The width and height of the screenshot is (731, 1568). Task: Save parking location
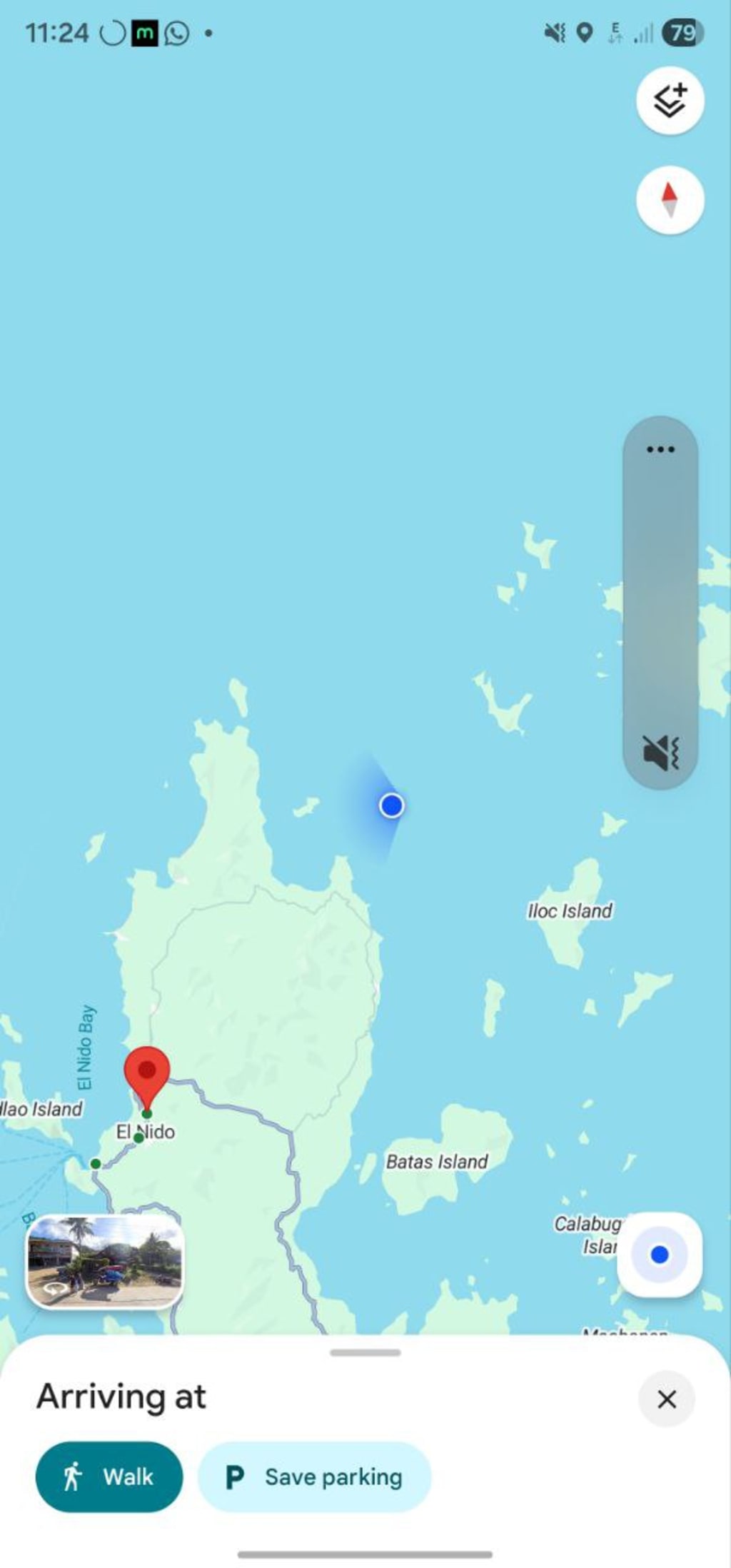click(314, 1477)
